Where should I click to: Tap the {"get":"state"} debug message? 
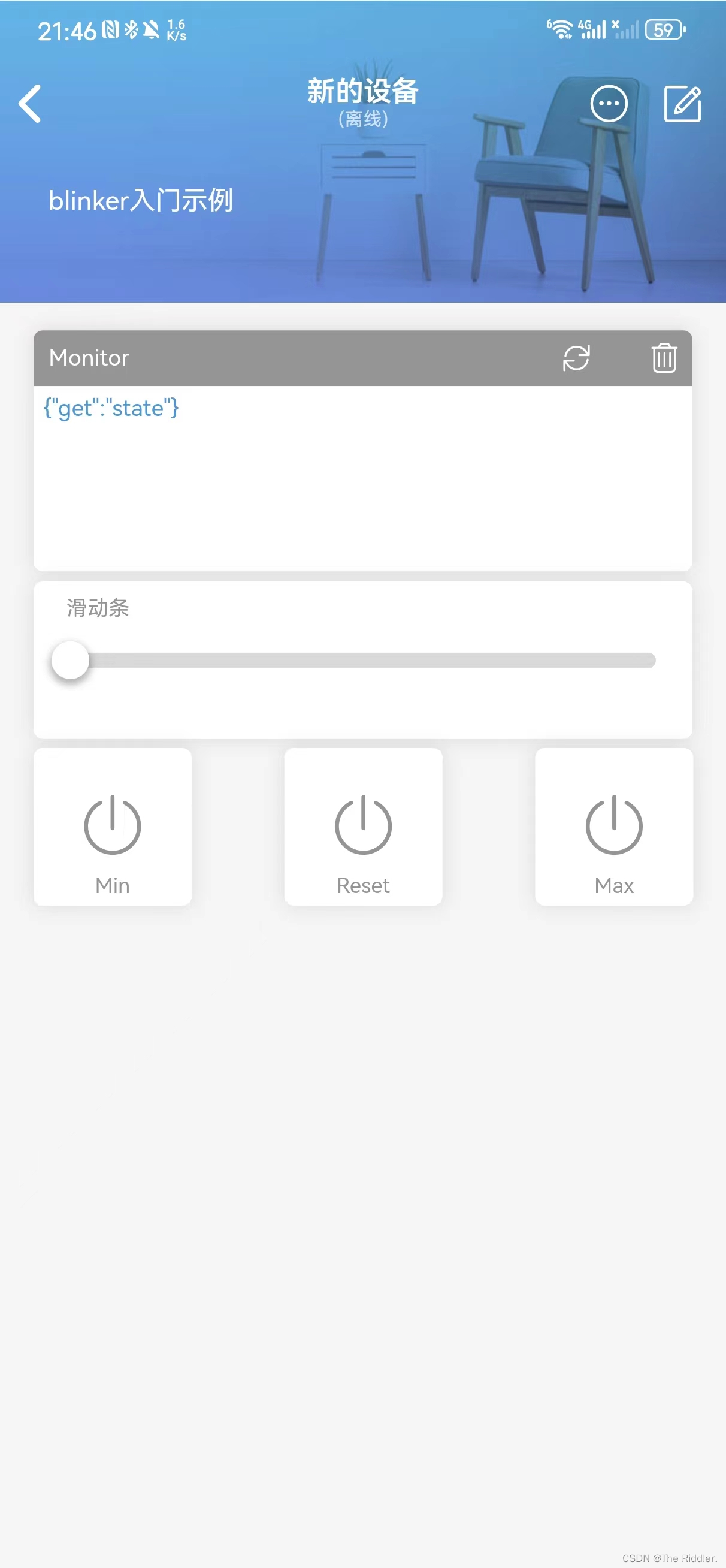(110, 408)
